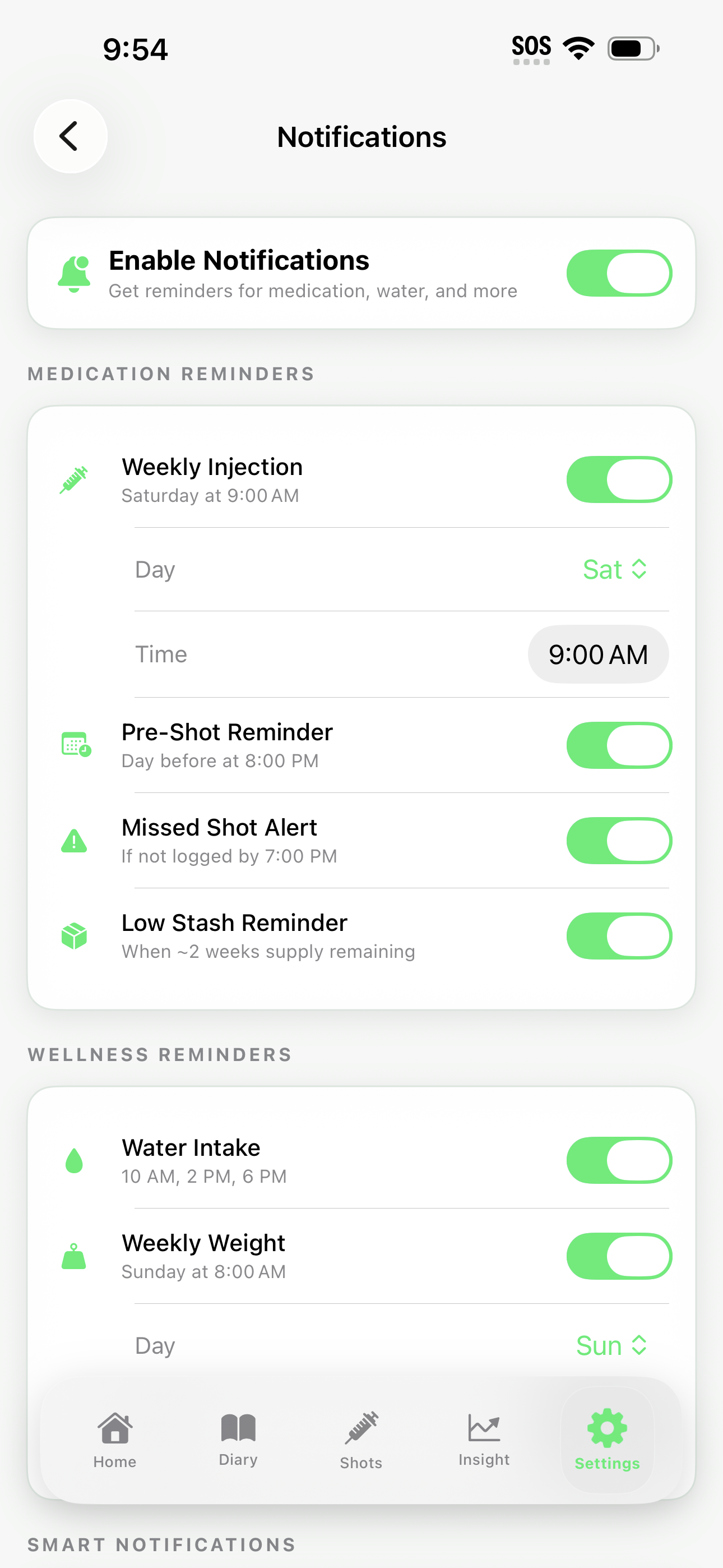Expand the Day chevron for Weekly Injection

(x=639, y=569)
